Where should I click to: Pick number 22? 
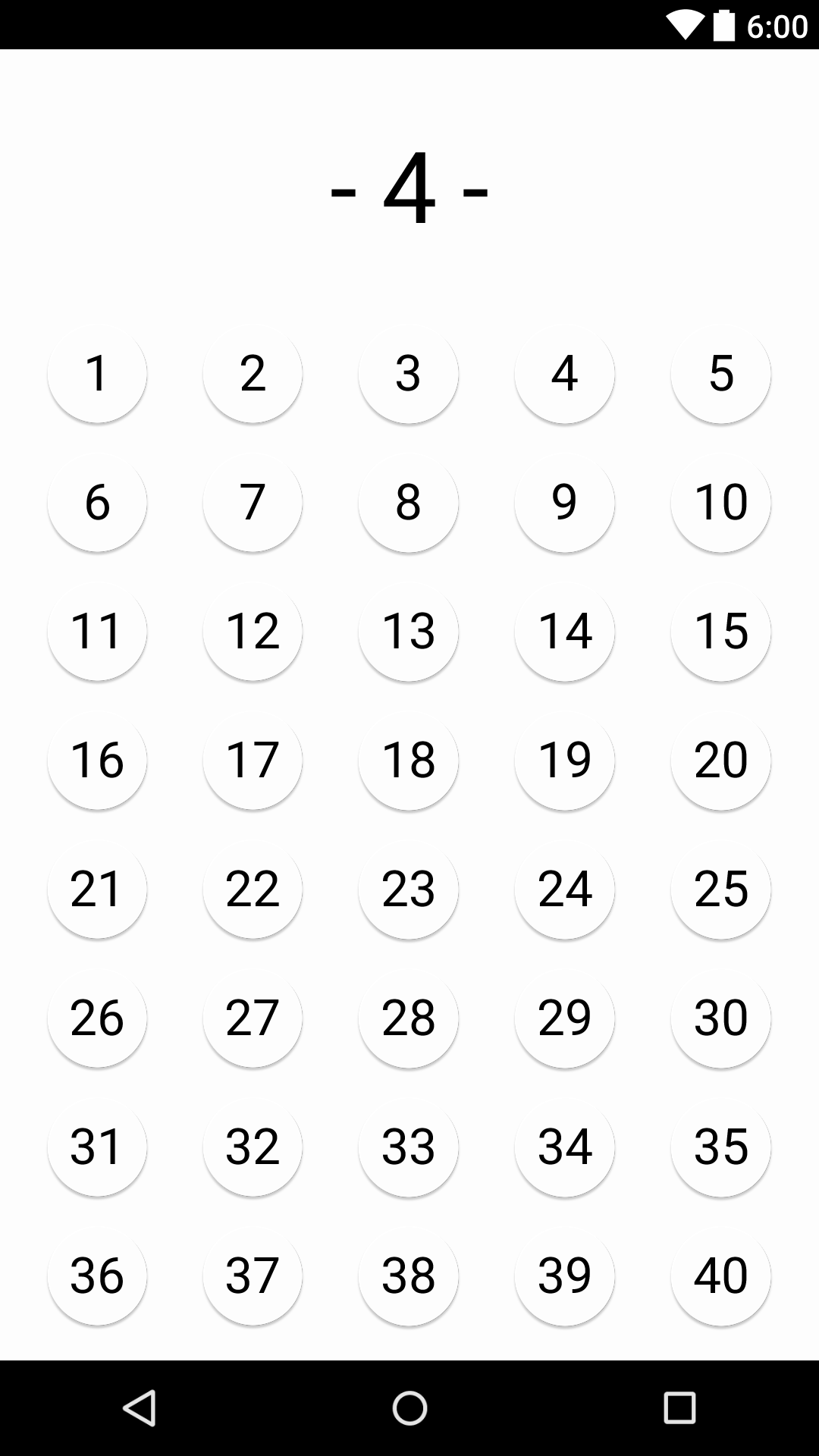point(253,889)
